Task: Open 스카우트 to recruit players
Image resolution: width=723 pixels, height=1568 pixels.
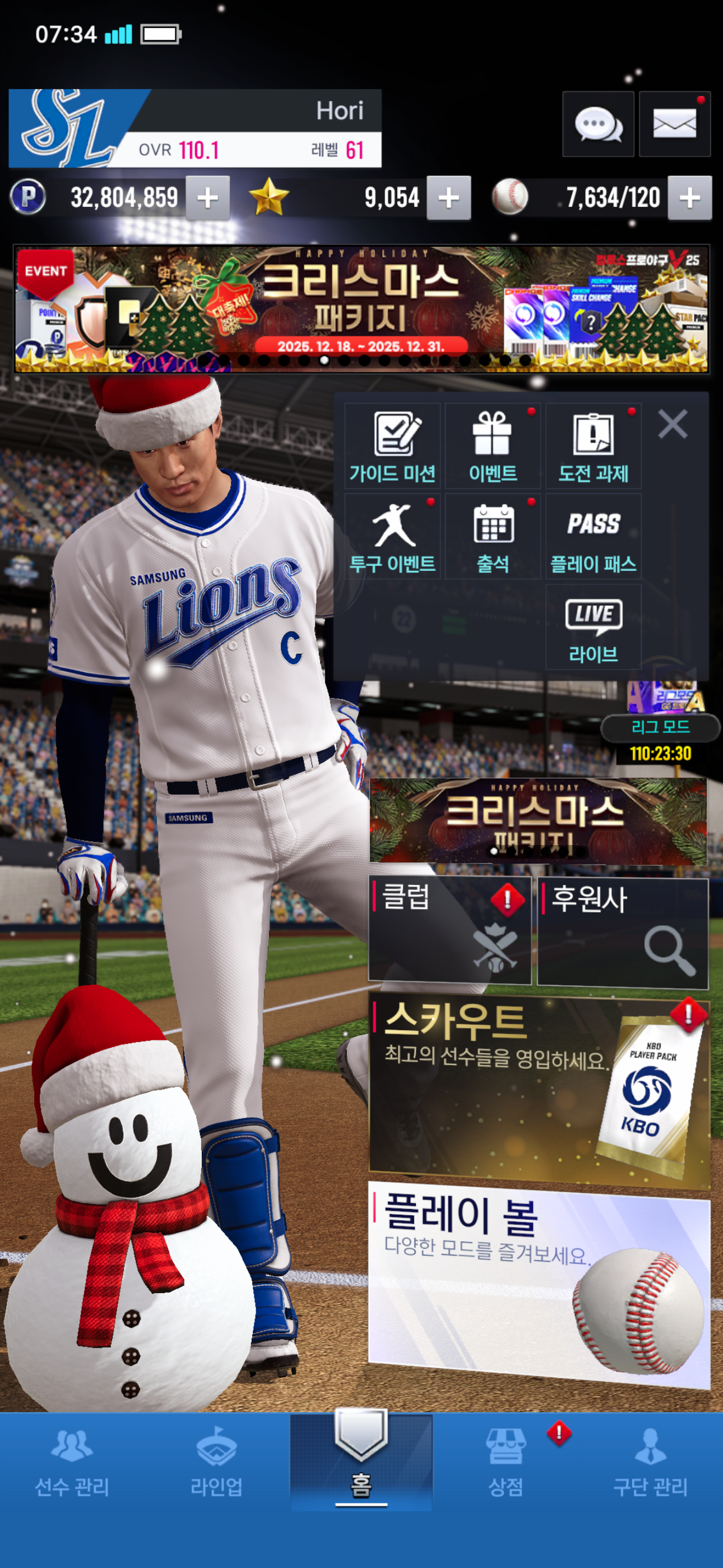Action: [x=539, y=1091]
